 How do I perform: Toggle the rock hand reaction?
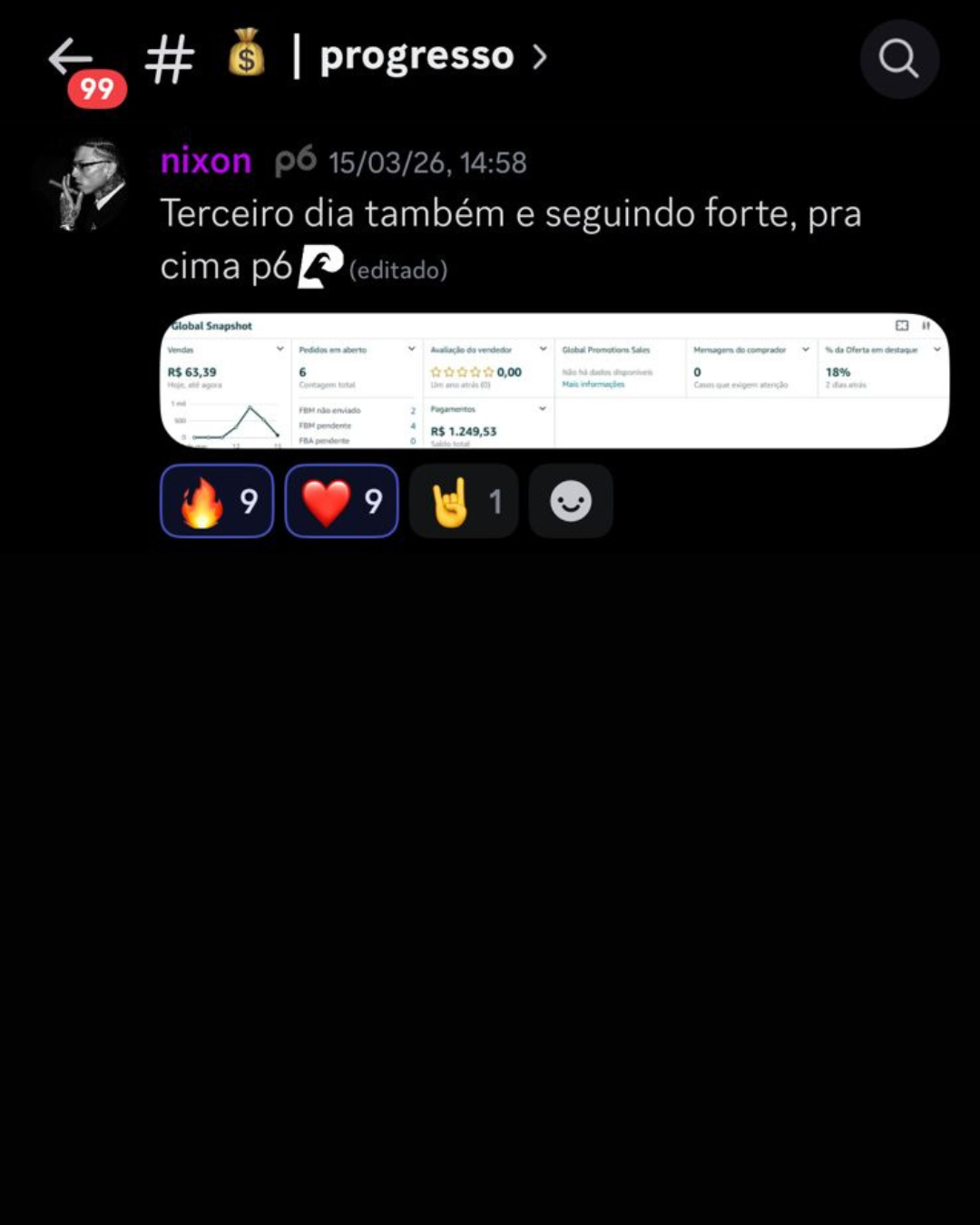pos(463,500)
